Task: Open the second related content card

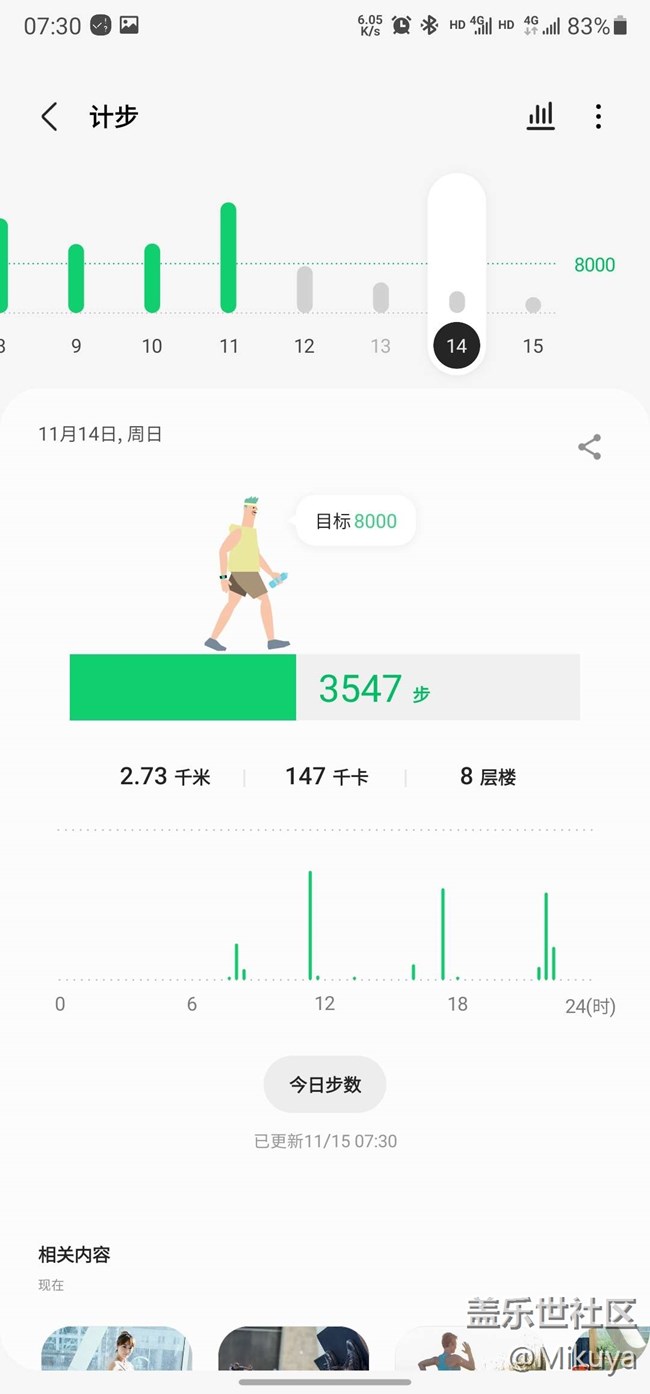Action: (x=293, y=1348)
